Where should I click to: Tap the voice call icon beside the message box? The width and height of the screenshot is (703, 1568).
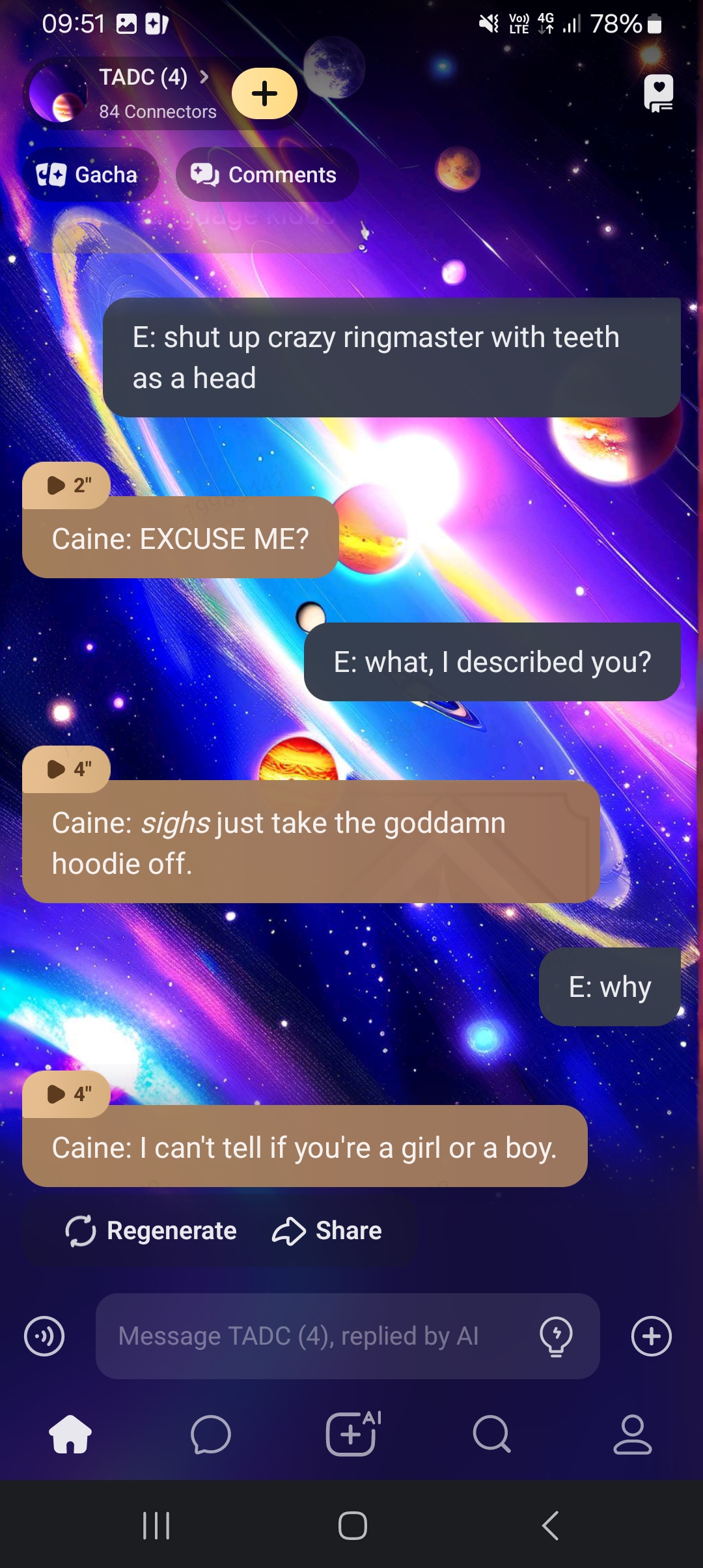pyautogui.click(x=44, y=1336)
